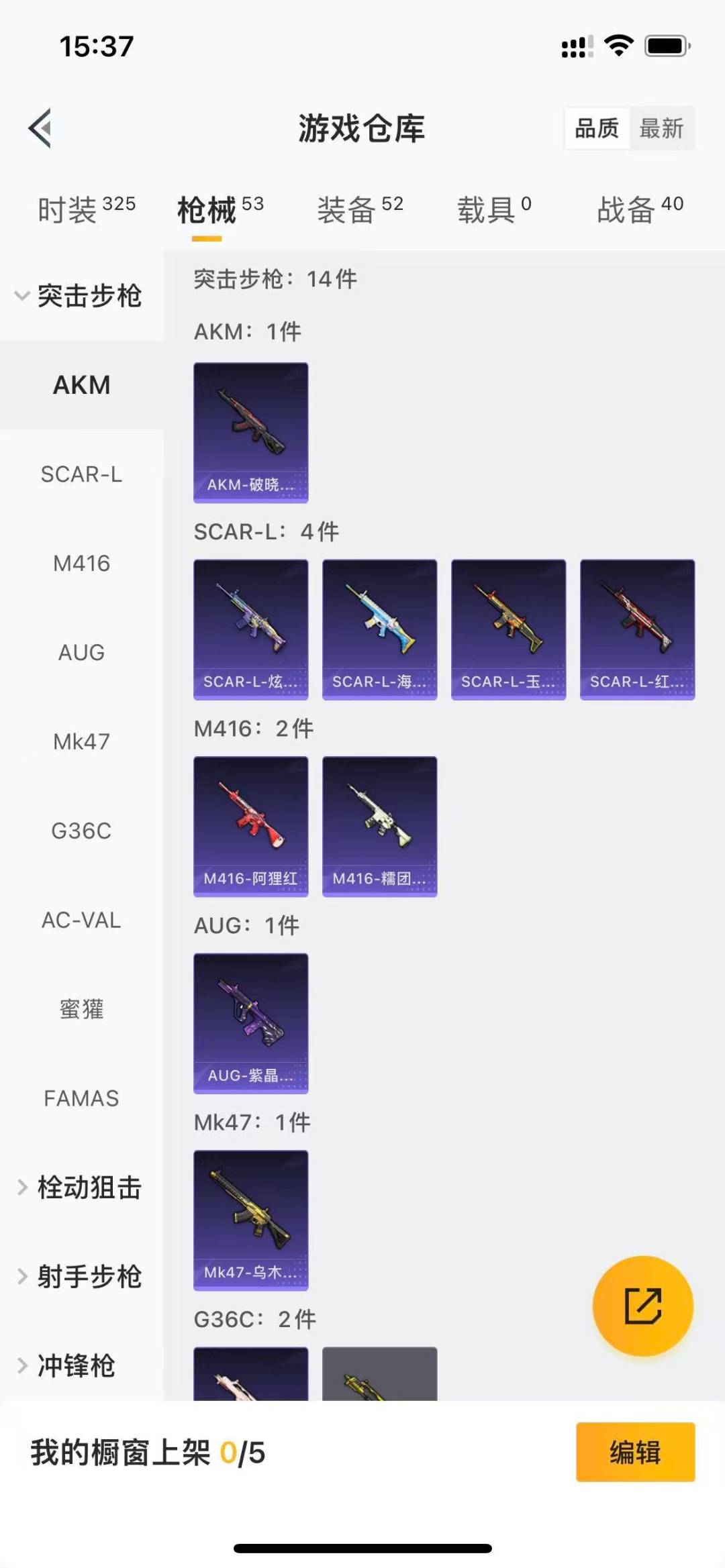Viewport: 725px width, 1568px height.
Task: Go back using the top-left arrow
Action: pyautogui.click(x=40, y=127)
